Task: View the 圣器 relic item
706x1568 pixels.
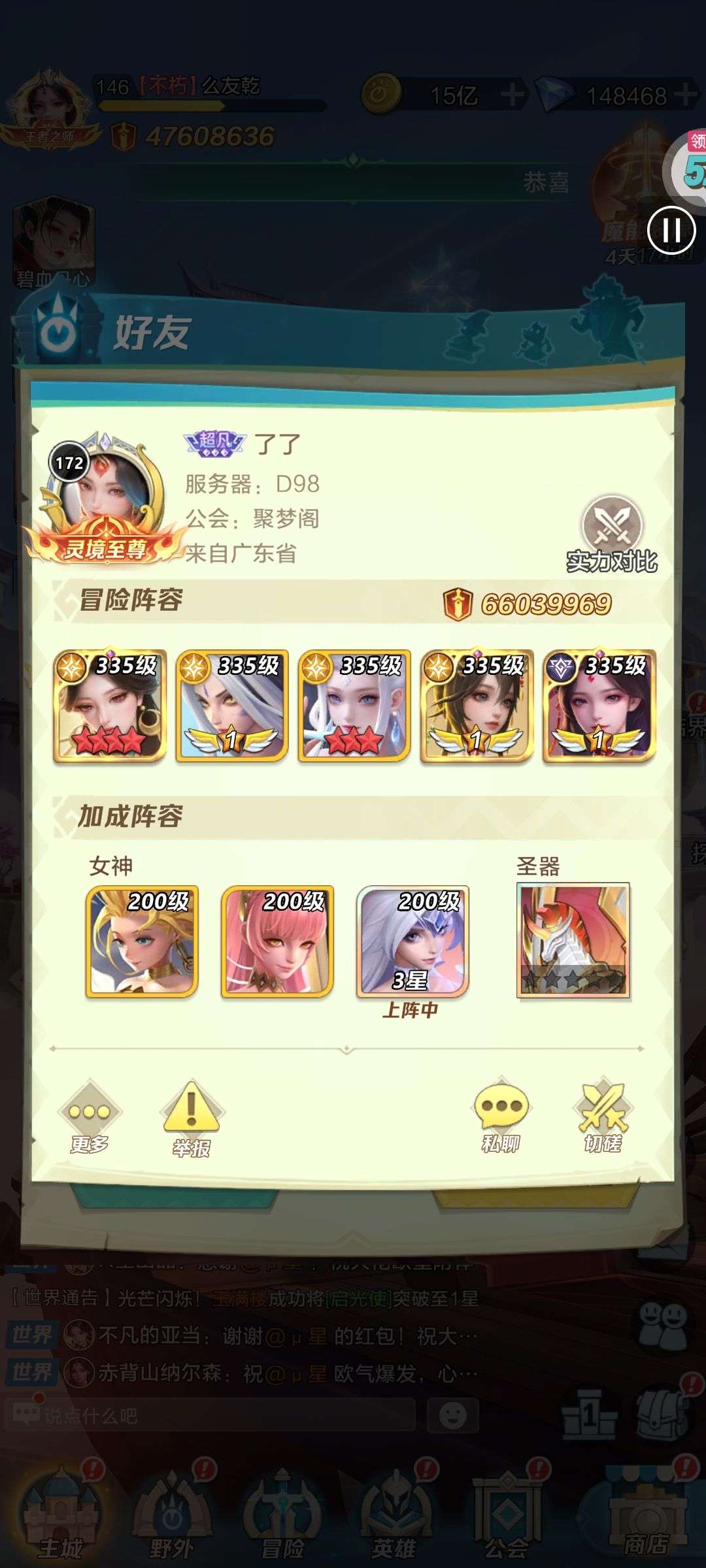Action: 573,939
